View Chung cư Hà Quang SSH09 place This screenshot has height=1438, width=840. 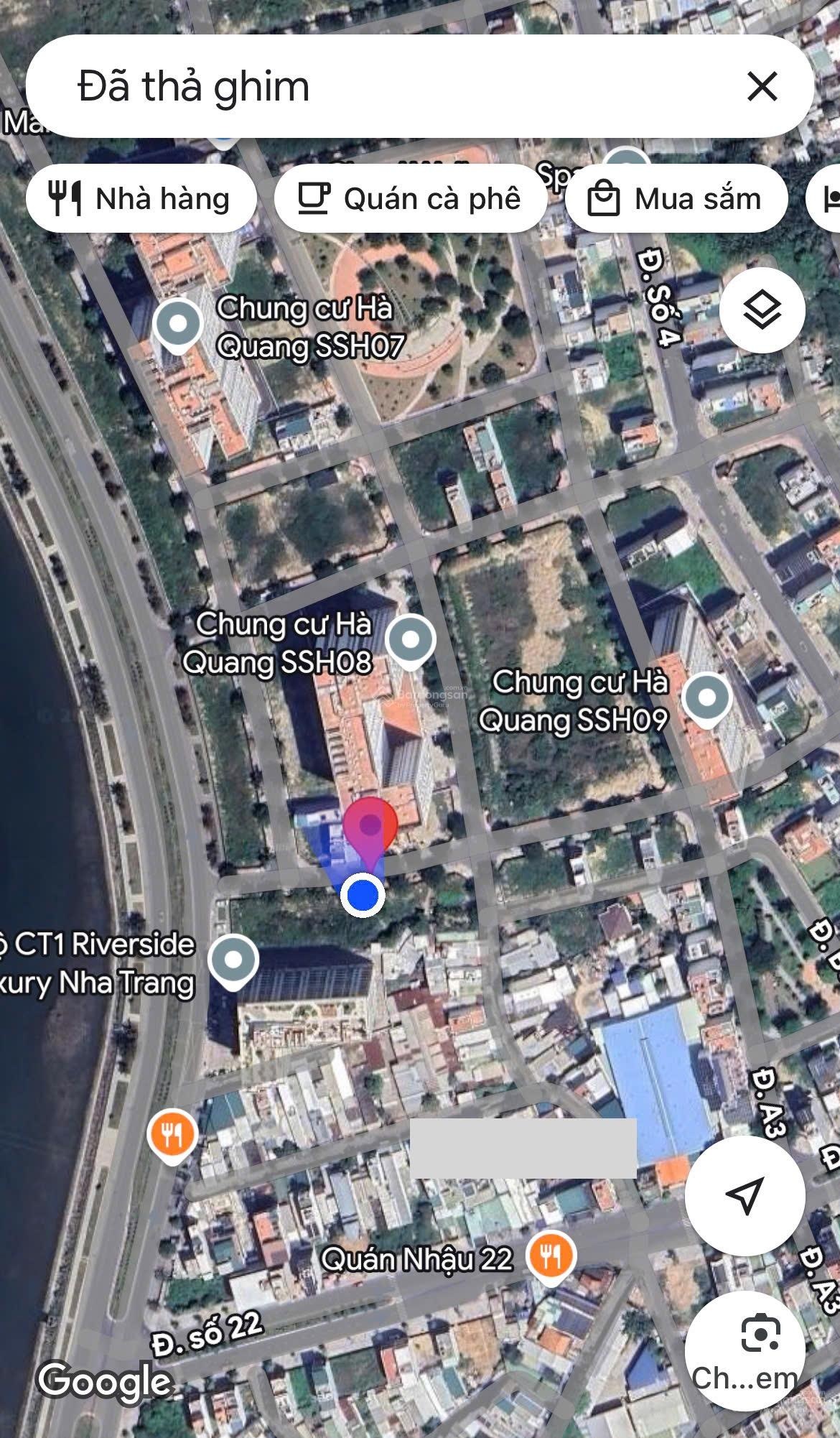pyautogui.click(x=706, y=697)
